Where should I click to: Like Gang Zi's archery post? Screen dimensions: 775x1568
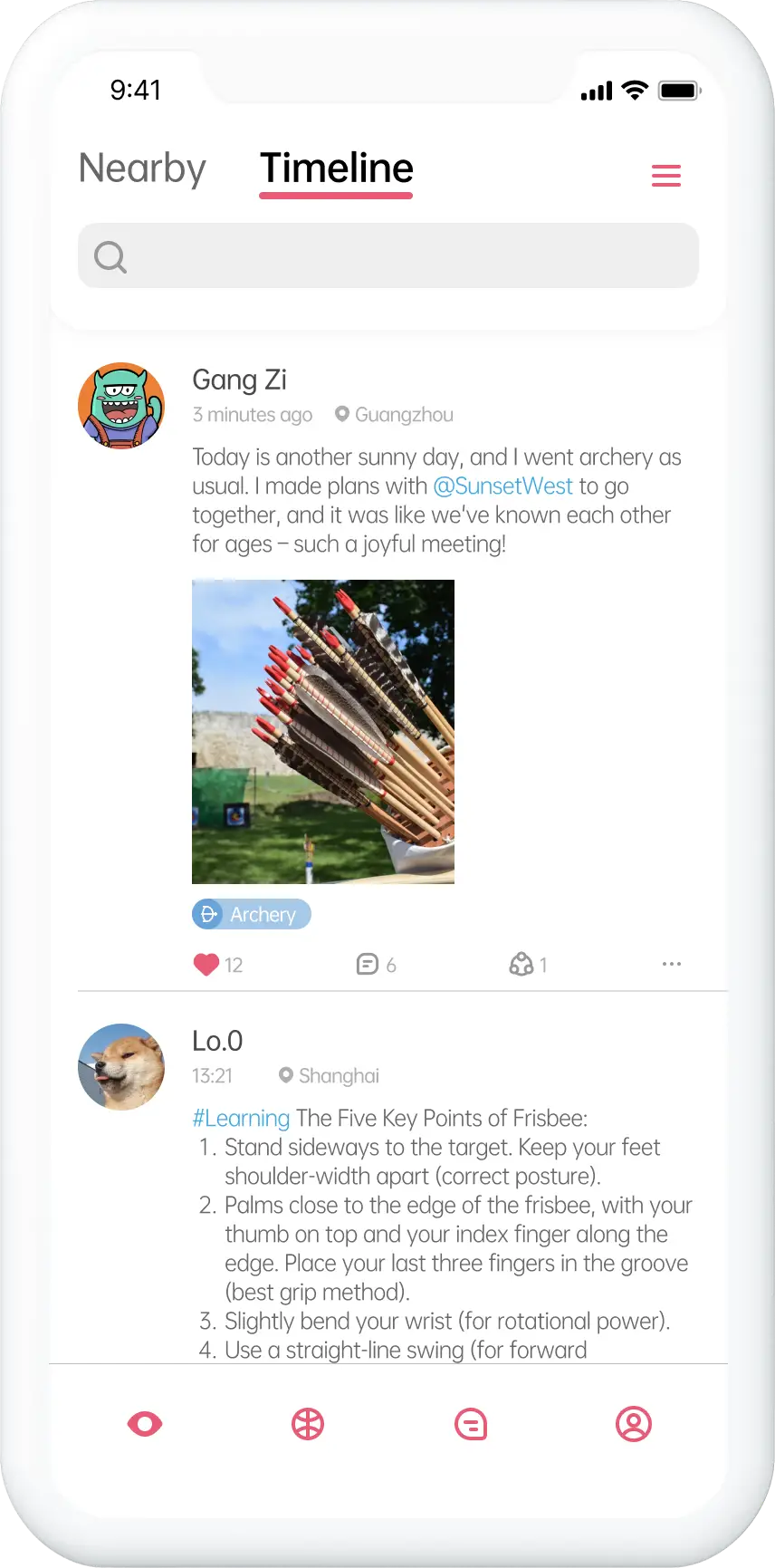[x=207, y=964]
